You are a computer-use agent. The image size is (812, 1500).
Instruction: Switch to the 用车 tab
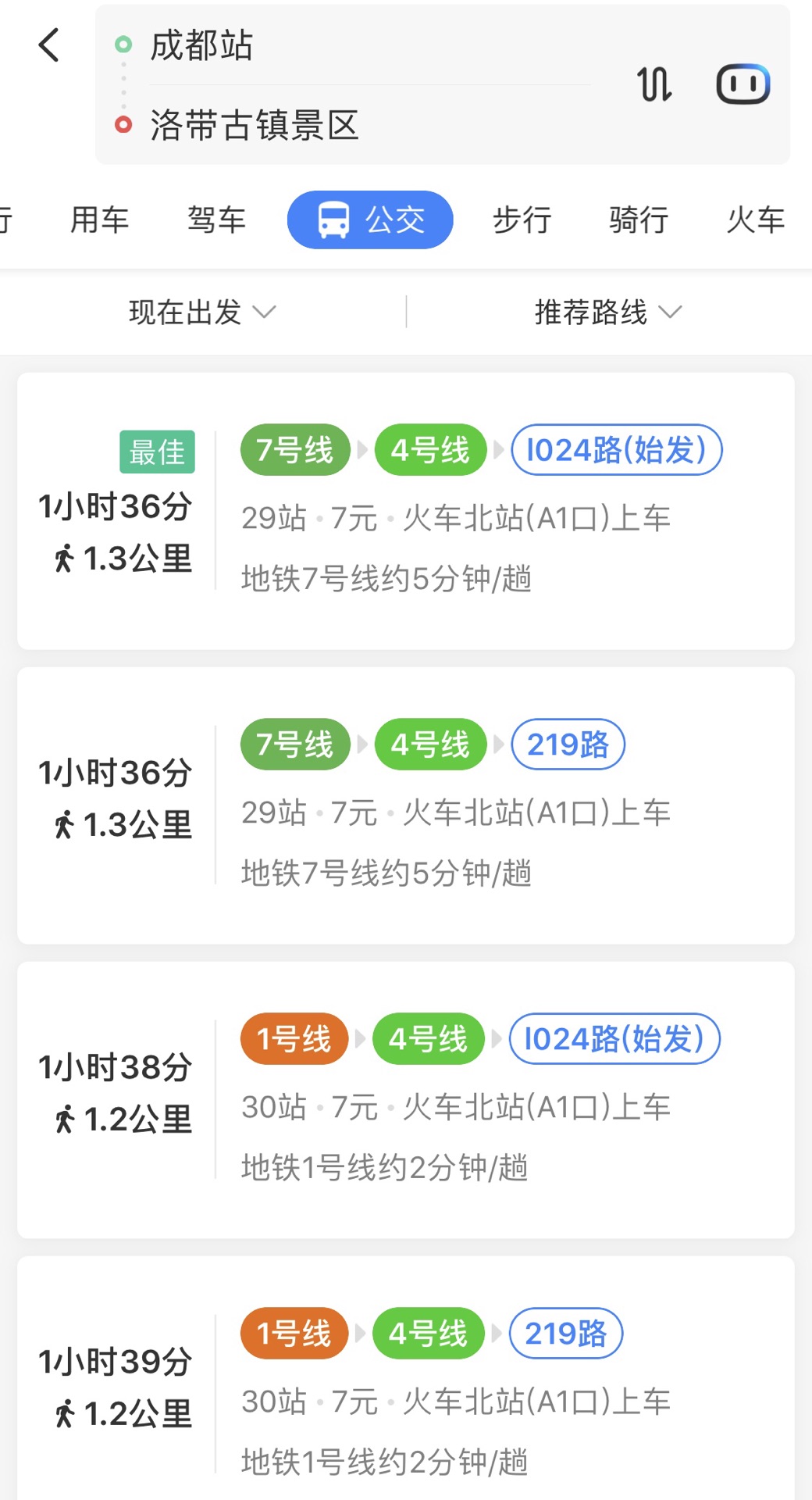click(x=100, y=220)
